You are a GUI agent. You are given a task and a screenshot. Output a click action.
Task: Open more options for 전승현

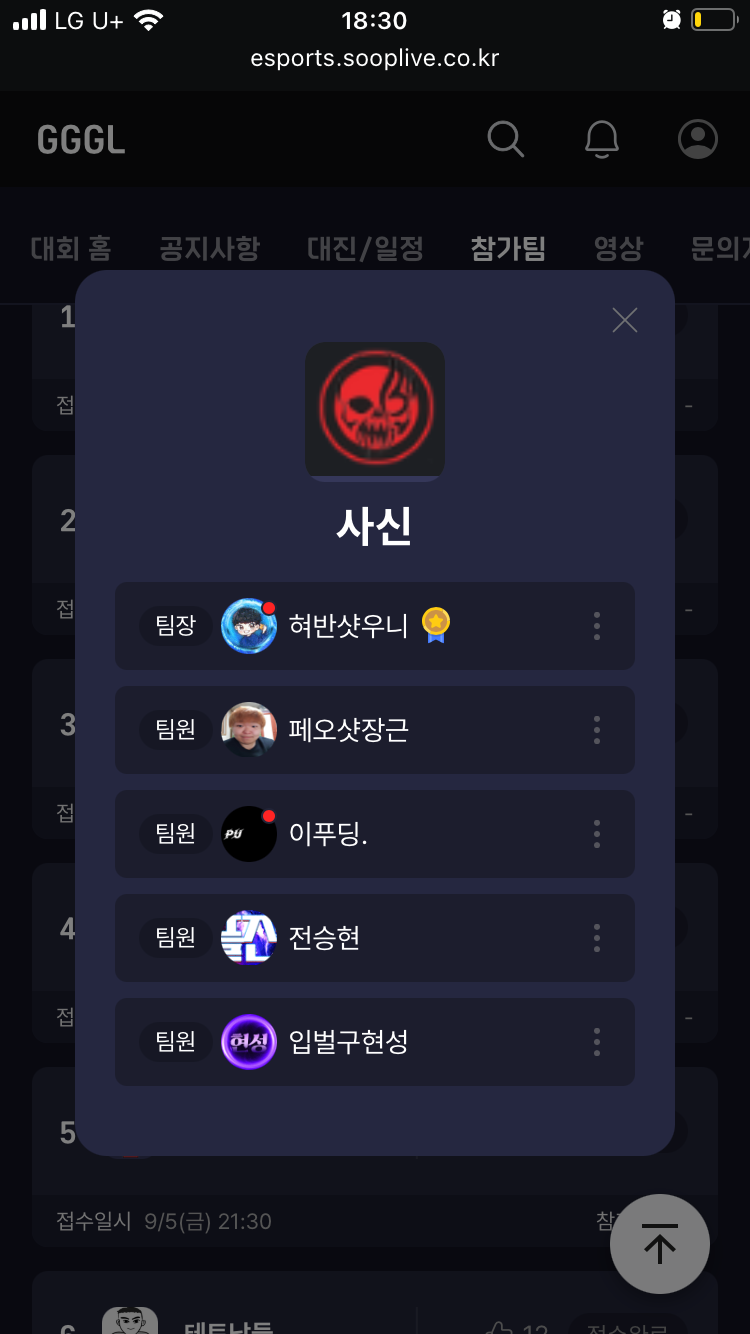click(597, 938)
